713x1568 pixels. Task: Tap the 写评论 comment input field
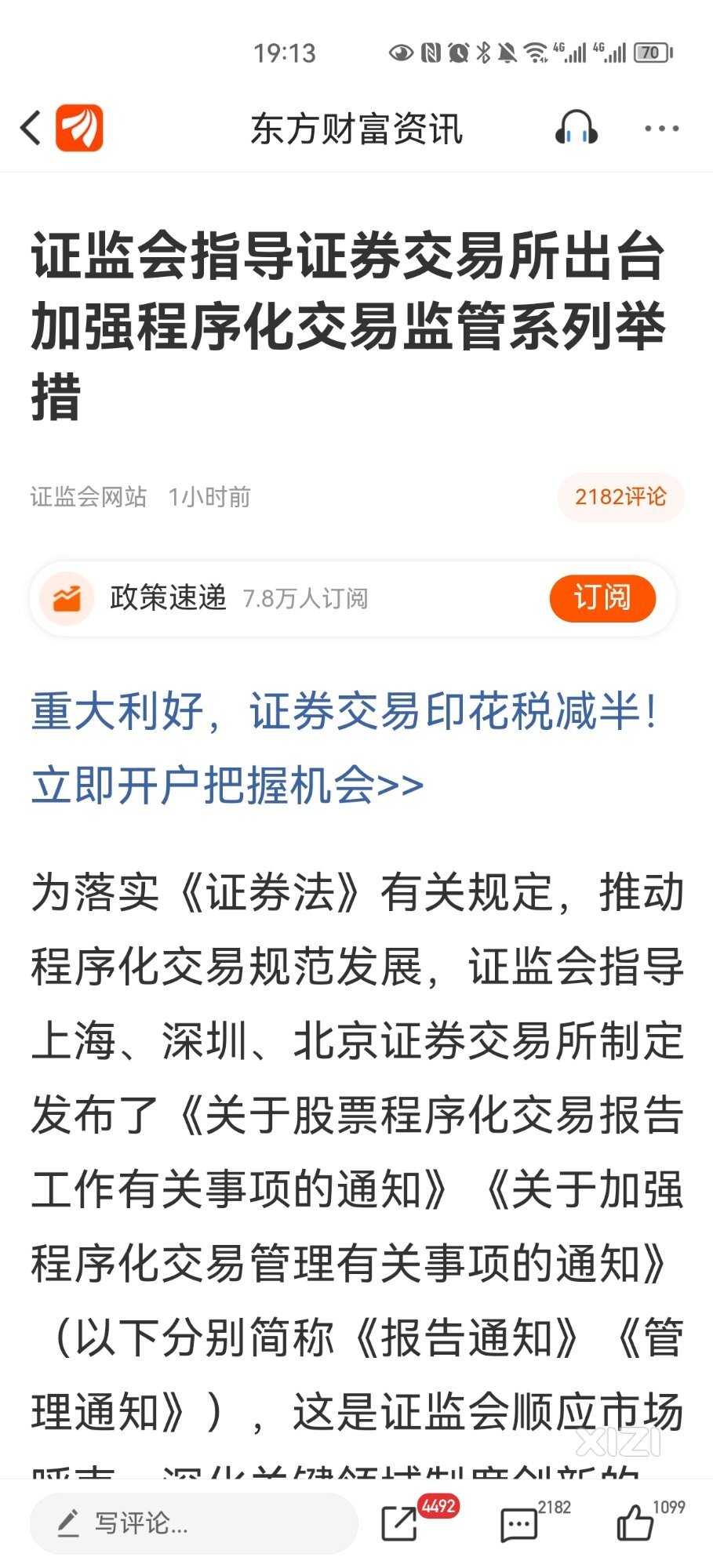pos(193,1523)
